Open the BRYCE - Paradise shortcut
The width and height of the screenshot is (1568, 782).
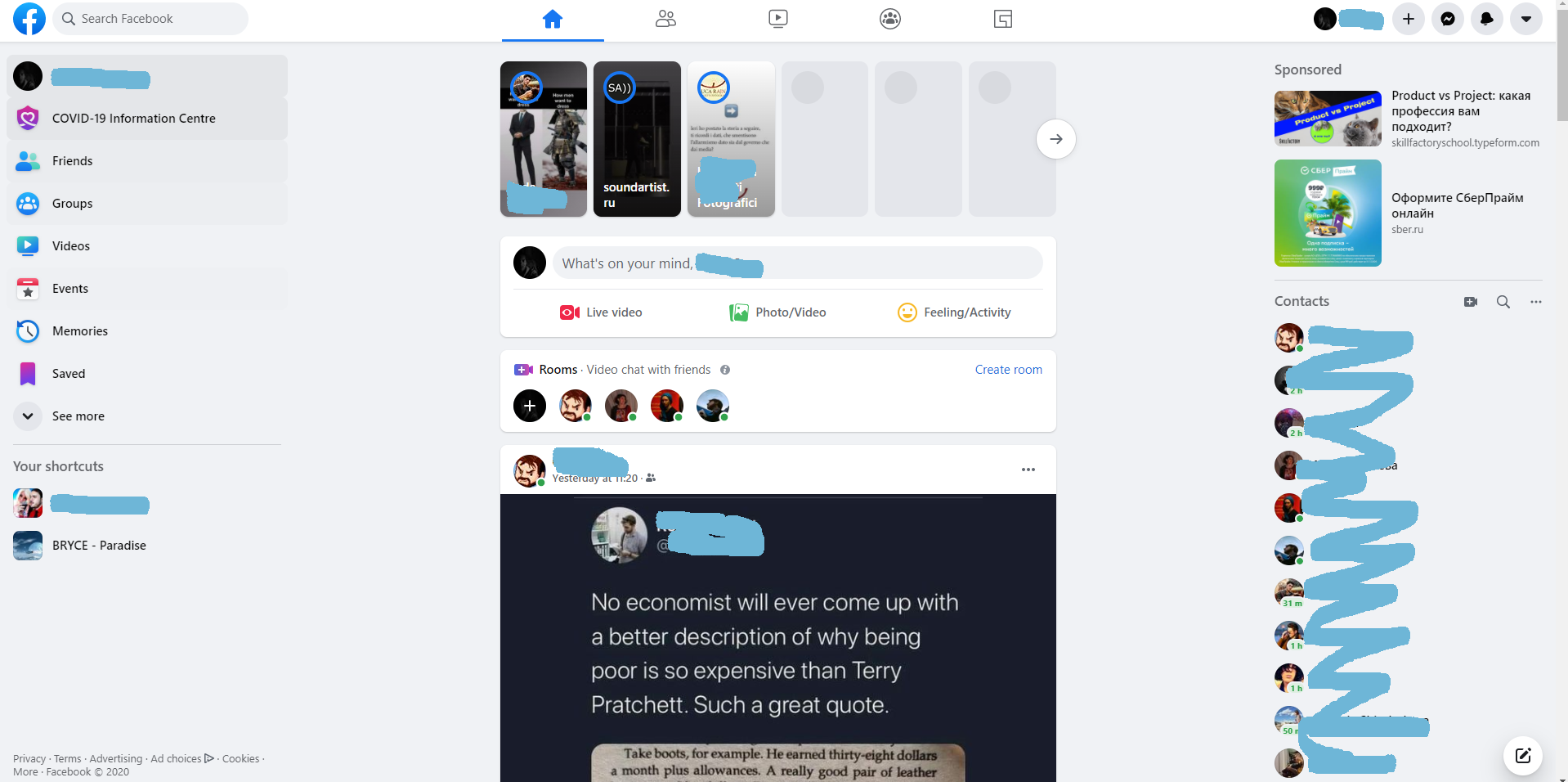99,546
